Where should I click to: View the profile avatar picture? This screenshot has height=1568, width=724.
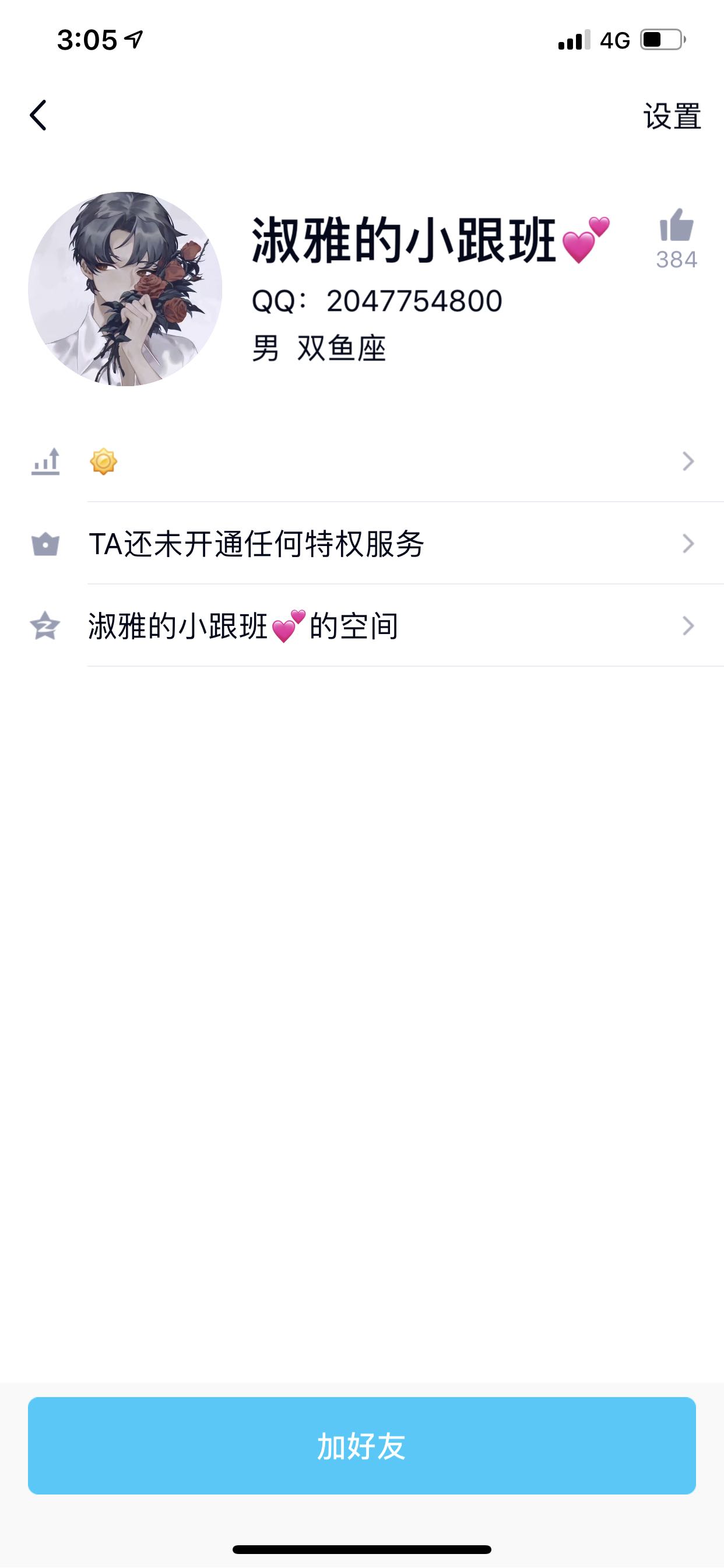[x=125, y=289]
